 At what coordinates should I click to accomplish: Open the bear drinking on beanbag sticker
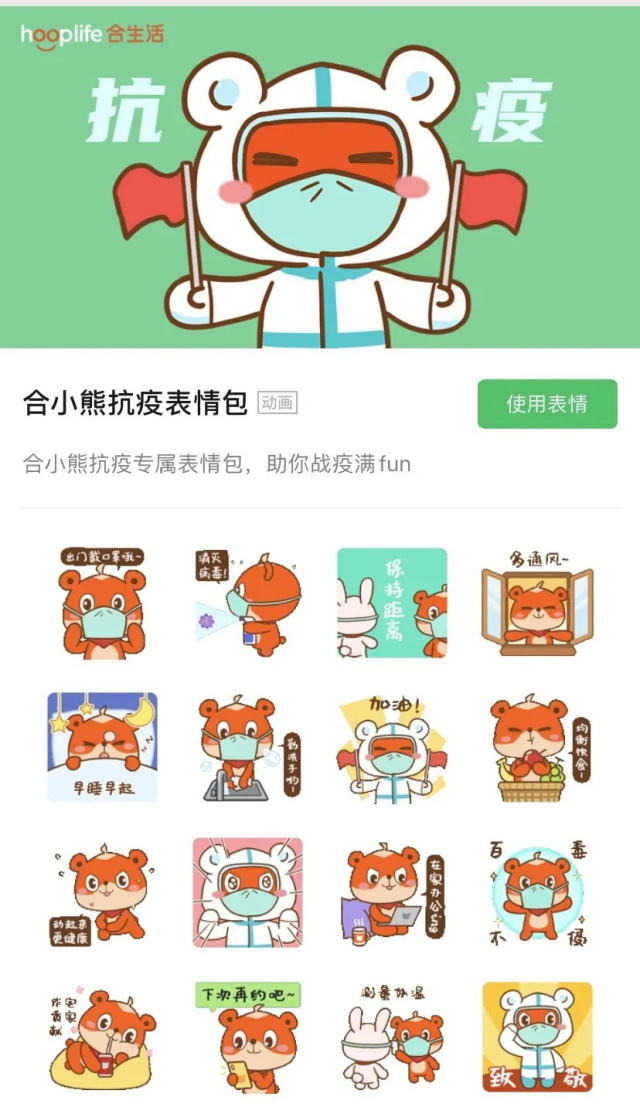pos(102,1037)
